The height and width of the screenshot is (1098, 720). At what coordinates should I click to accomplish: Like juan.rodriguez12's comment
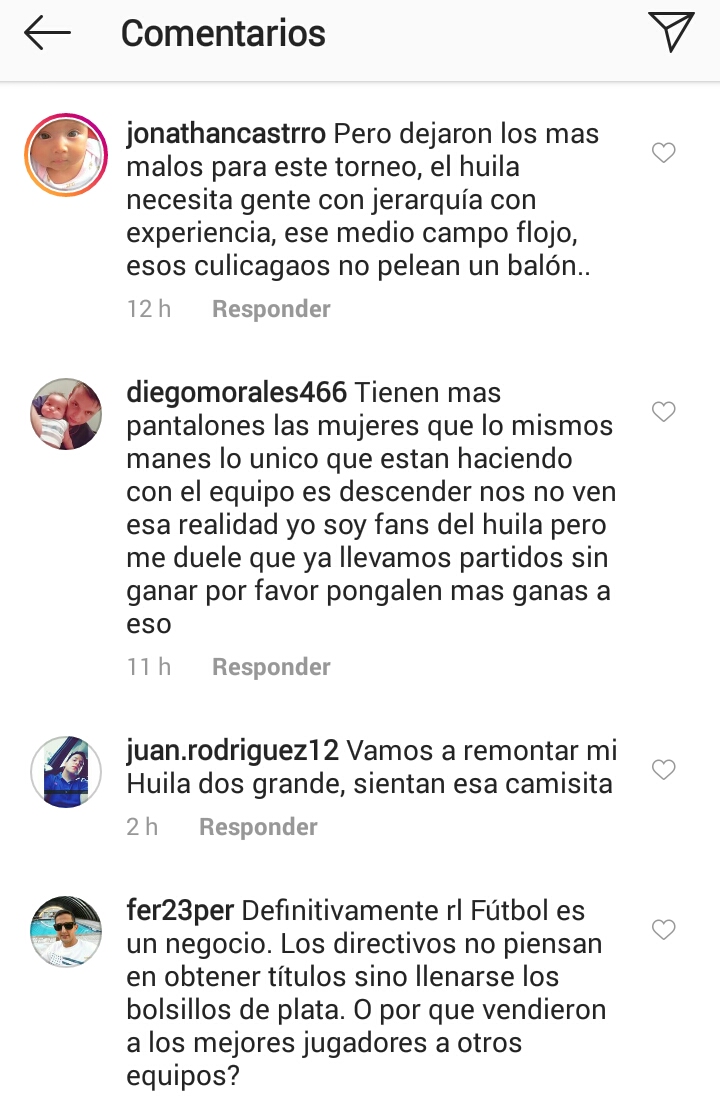(x=663, y=770)
